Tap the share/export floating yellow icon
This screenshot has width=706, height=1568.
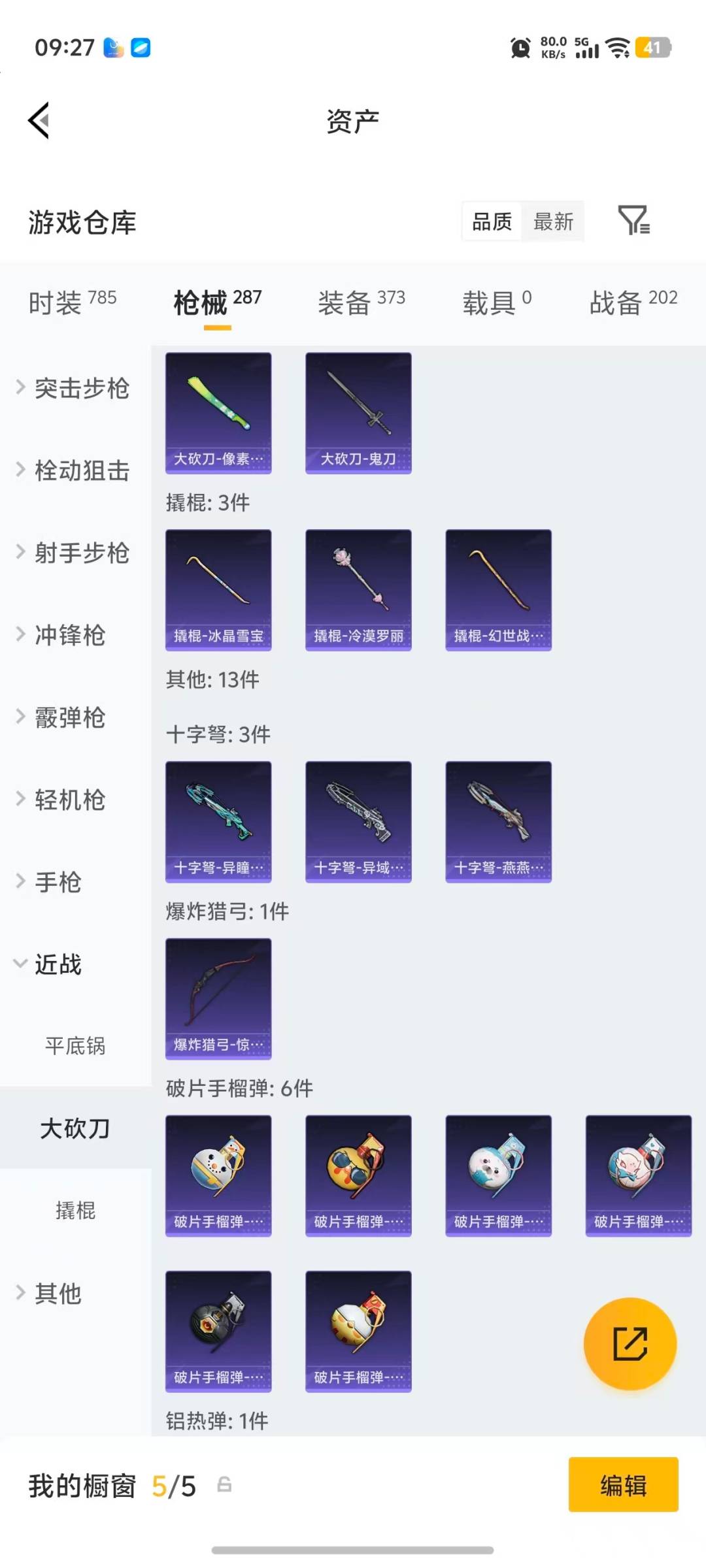[x=629, y=1345]
